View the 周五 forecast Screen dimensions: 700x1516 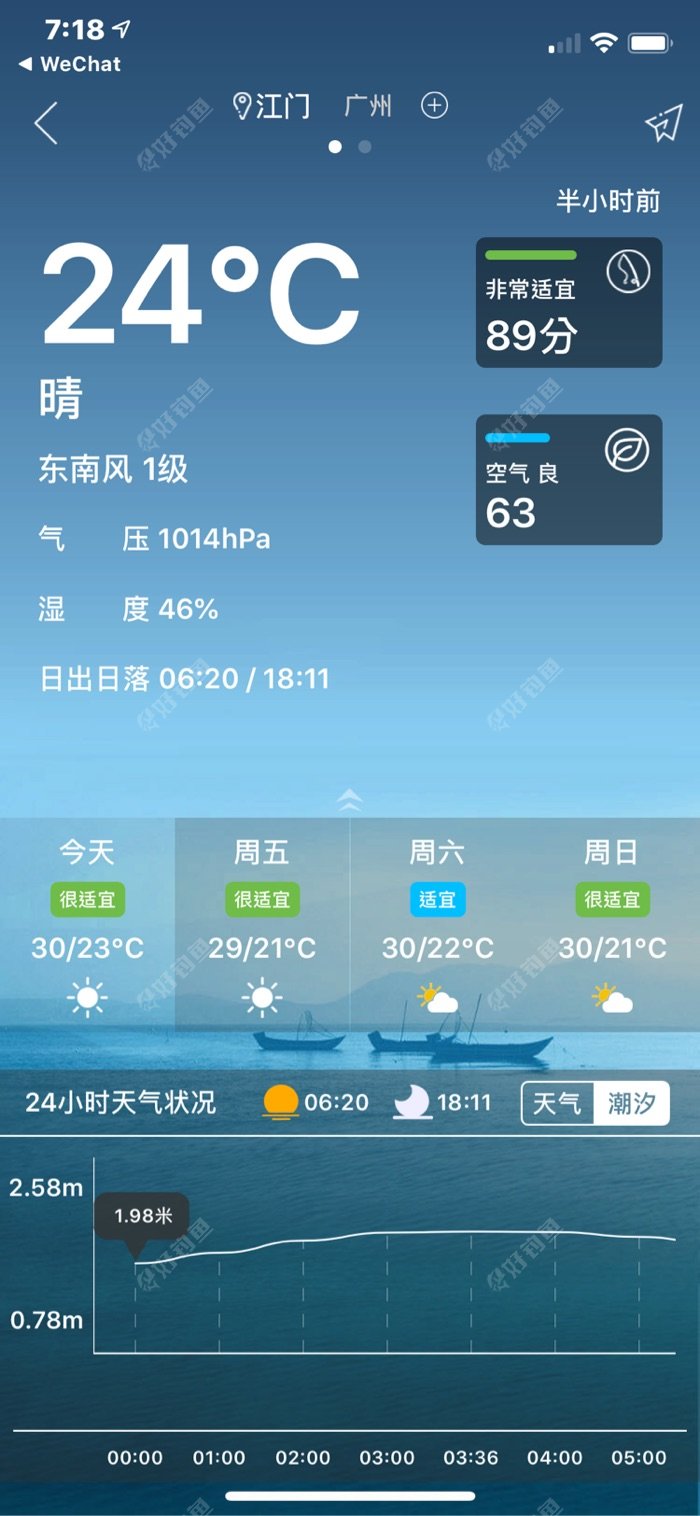click(x=262, y=925)
